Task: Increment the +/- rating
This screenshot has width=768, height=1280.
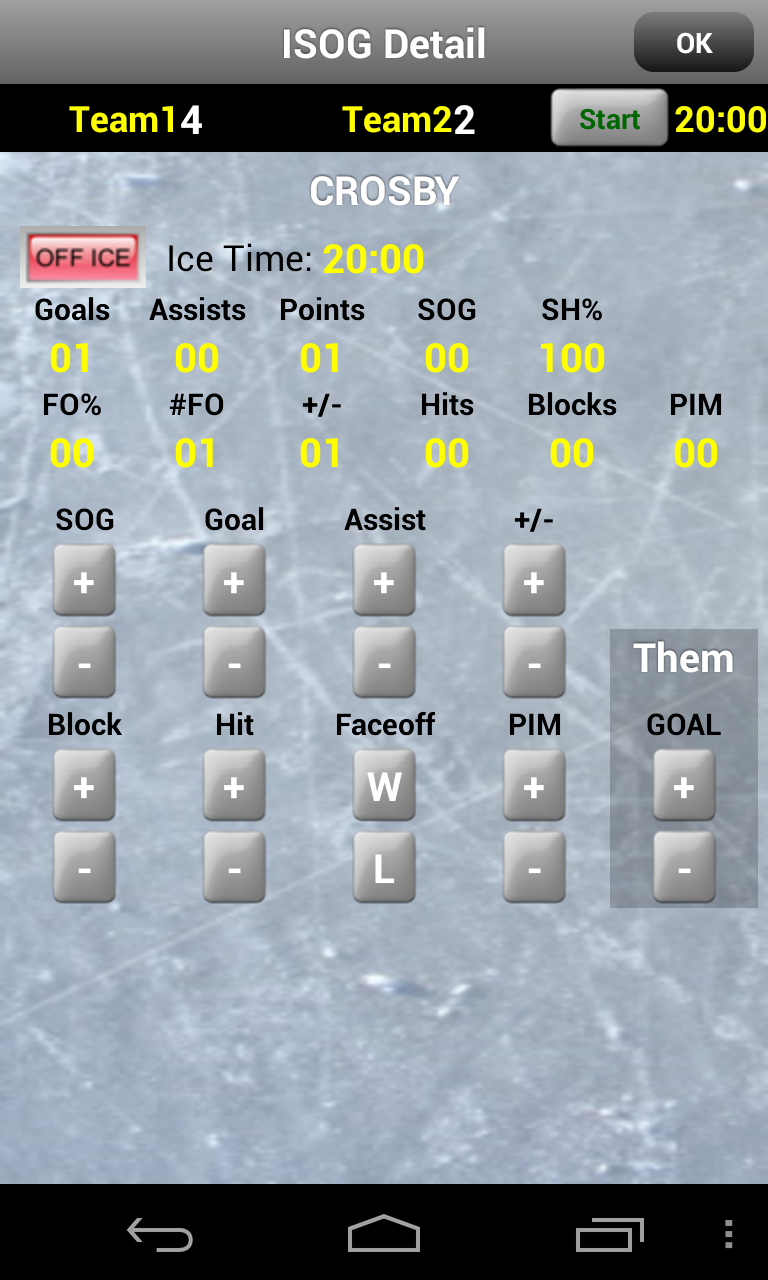Action: pyautogui.click(x=534, y=581)
